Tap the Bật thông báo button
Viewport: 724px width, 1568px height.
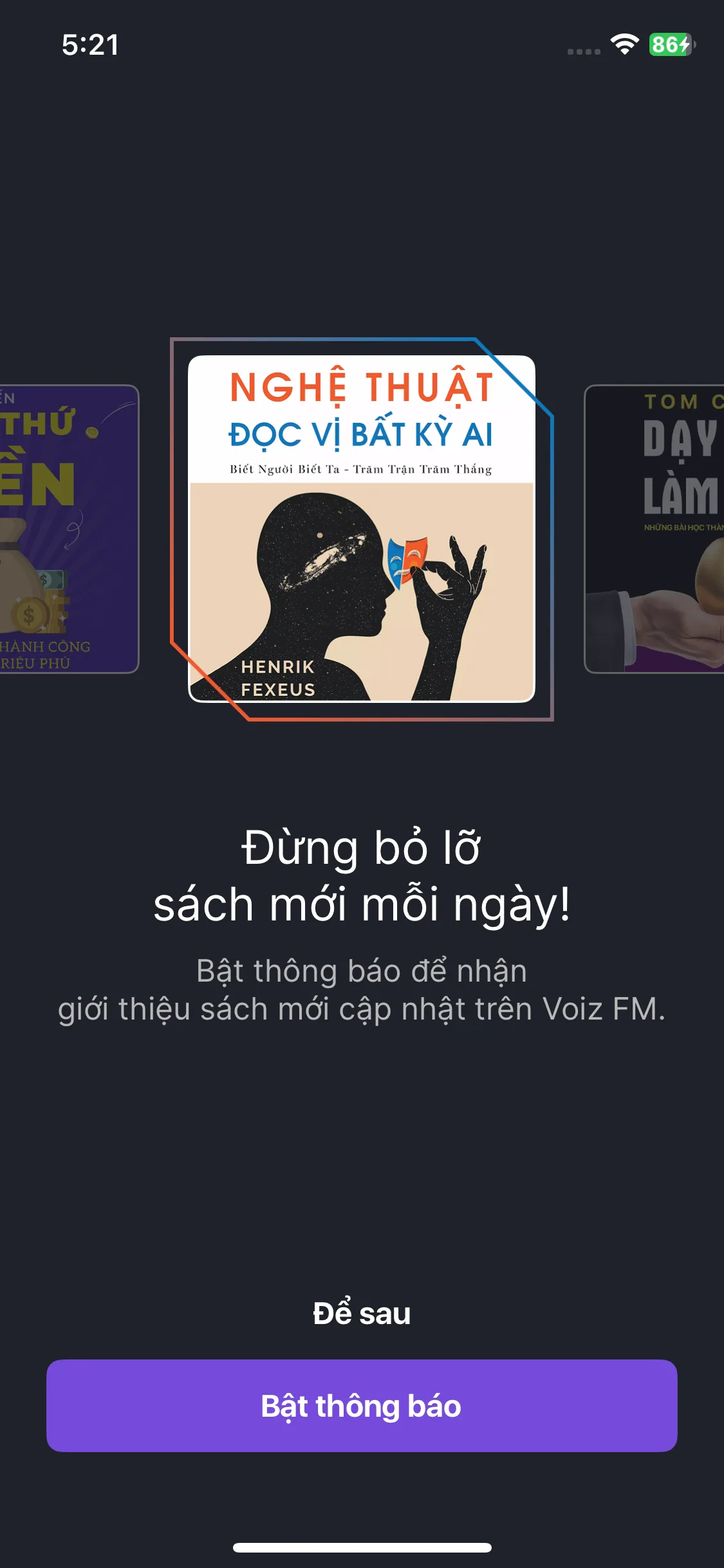pos(362,1405)
